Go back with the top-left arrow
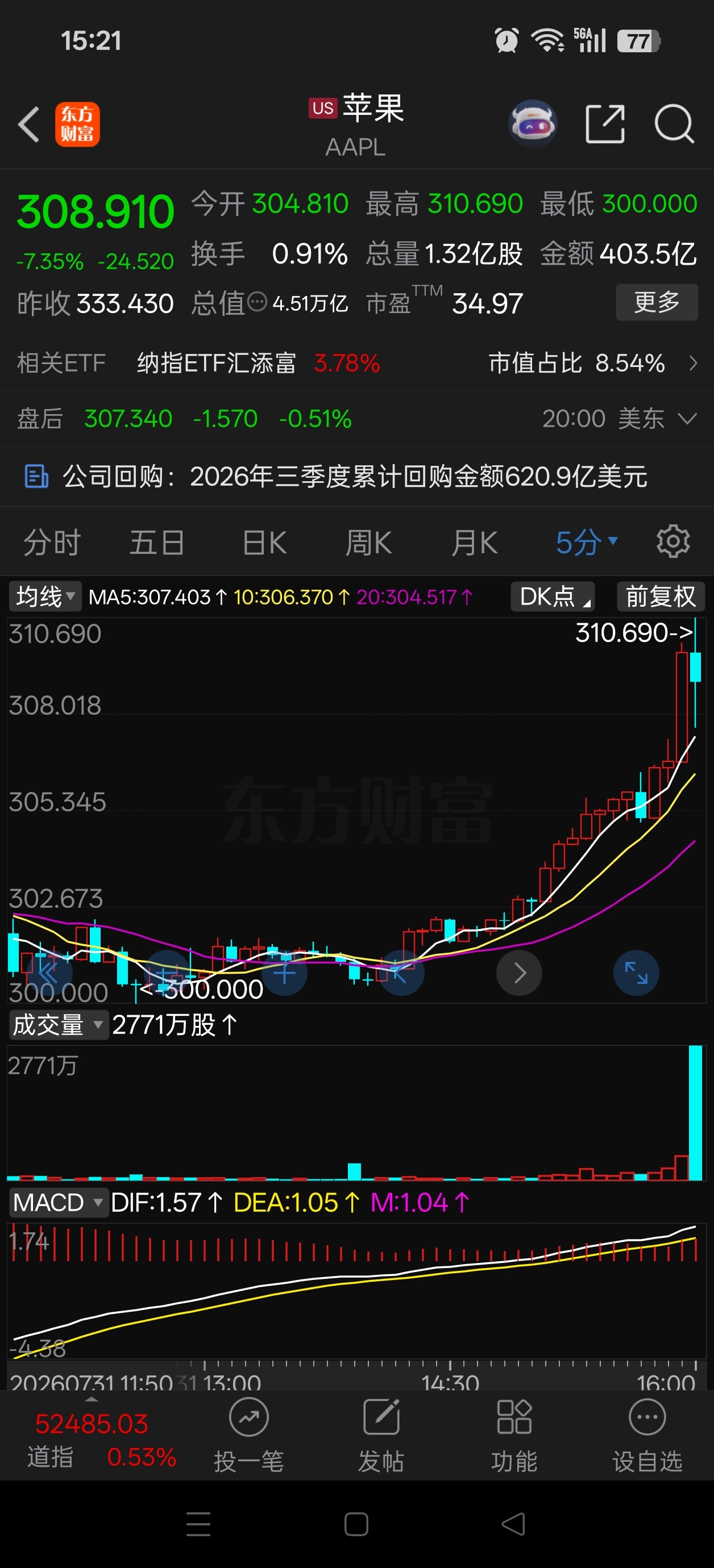Screen dimensions: 714x1568 tap(28, 124)
